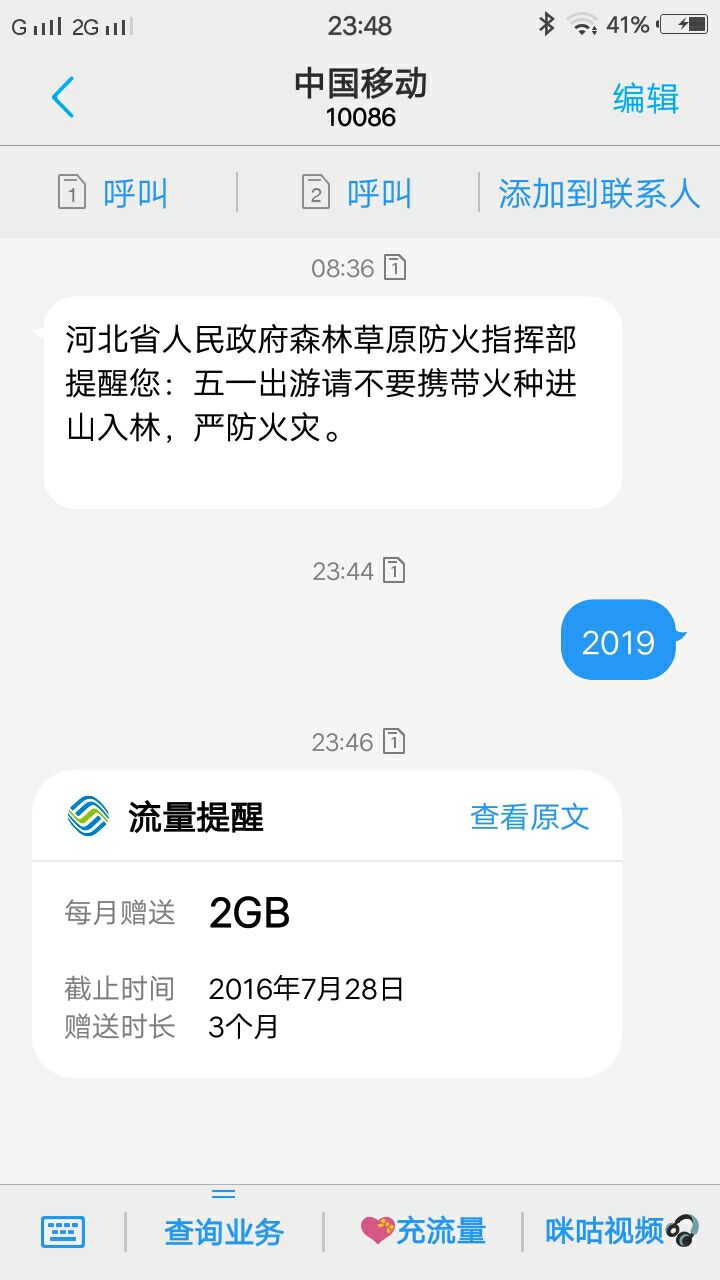The height and width of the screenshot is (1280, 720).
Task: Open 查询业务 in bottom menu
Action: [x=222, y=1231]
